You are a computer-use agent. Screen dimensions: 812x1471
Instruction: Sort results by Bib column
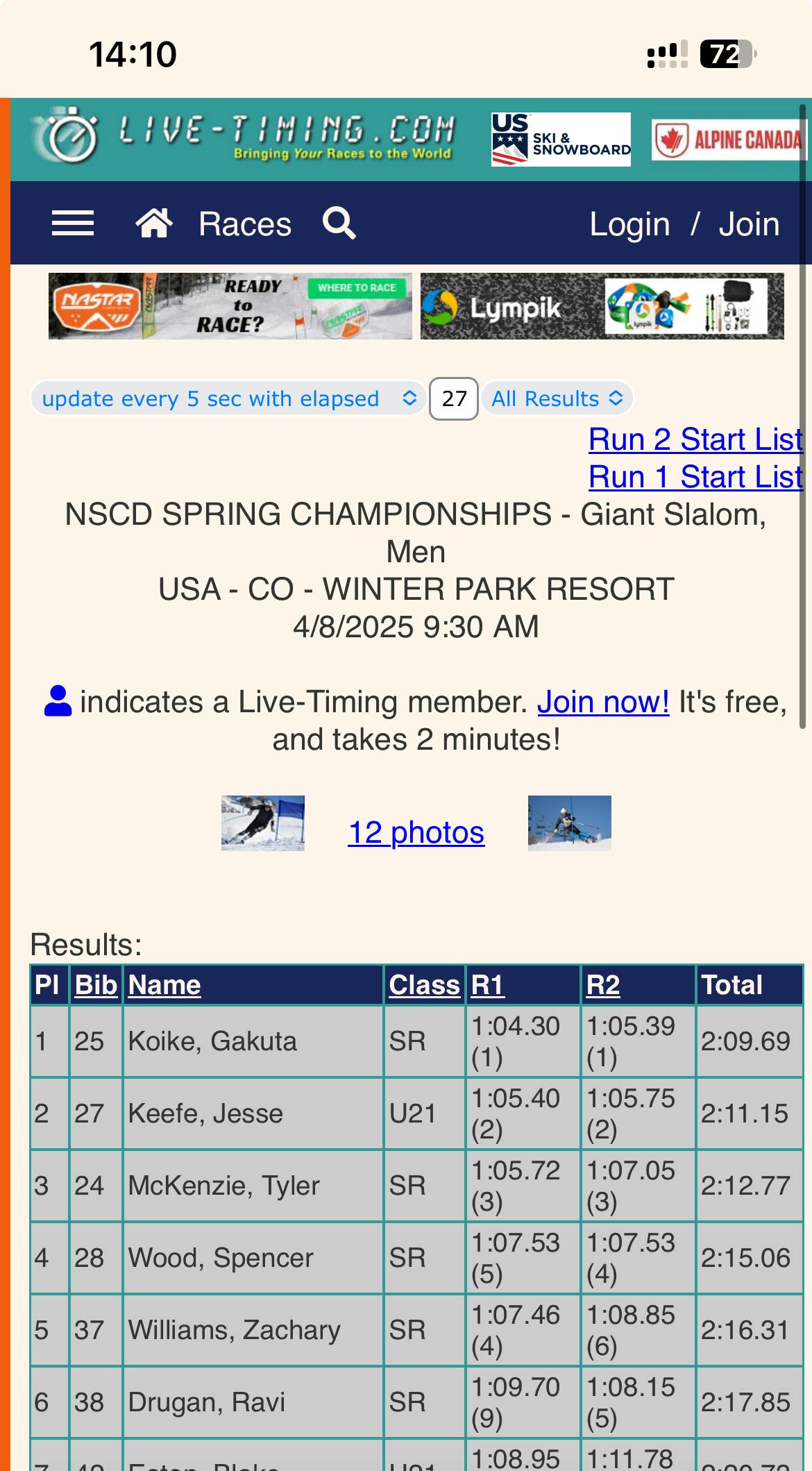96,984
